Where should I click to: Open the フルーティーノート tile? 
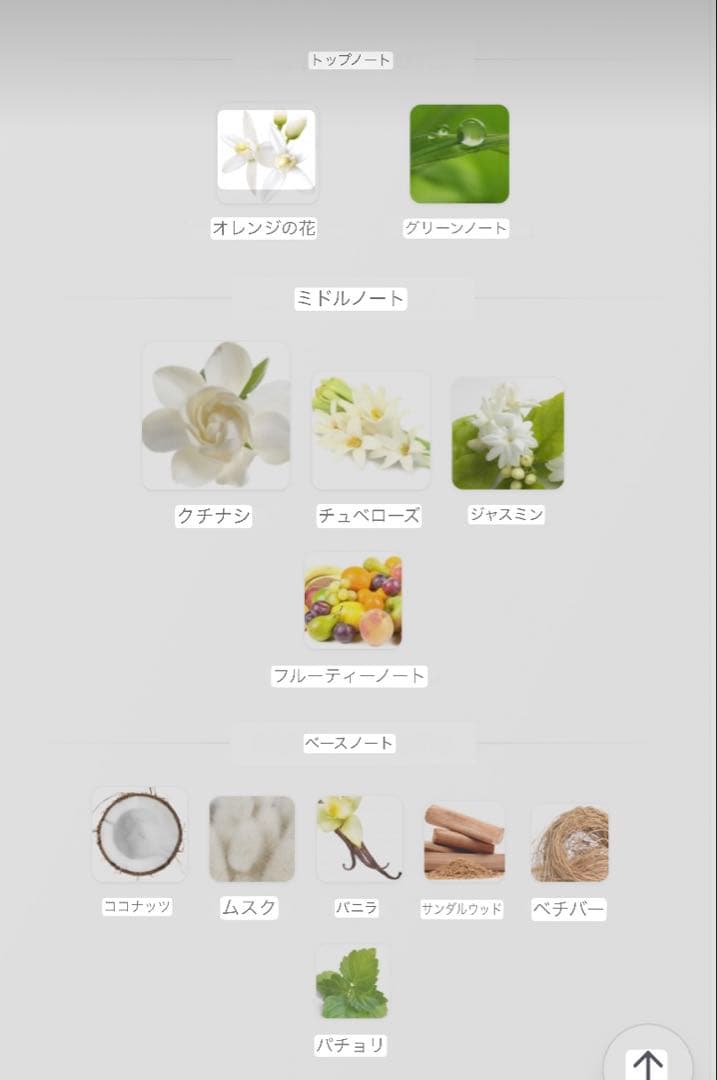(353, 600)
